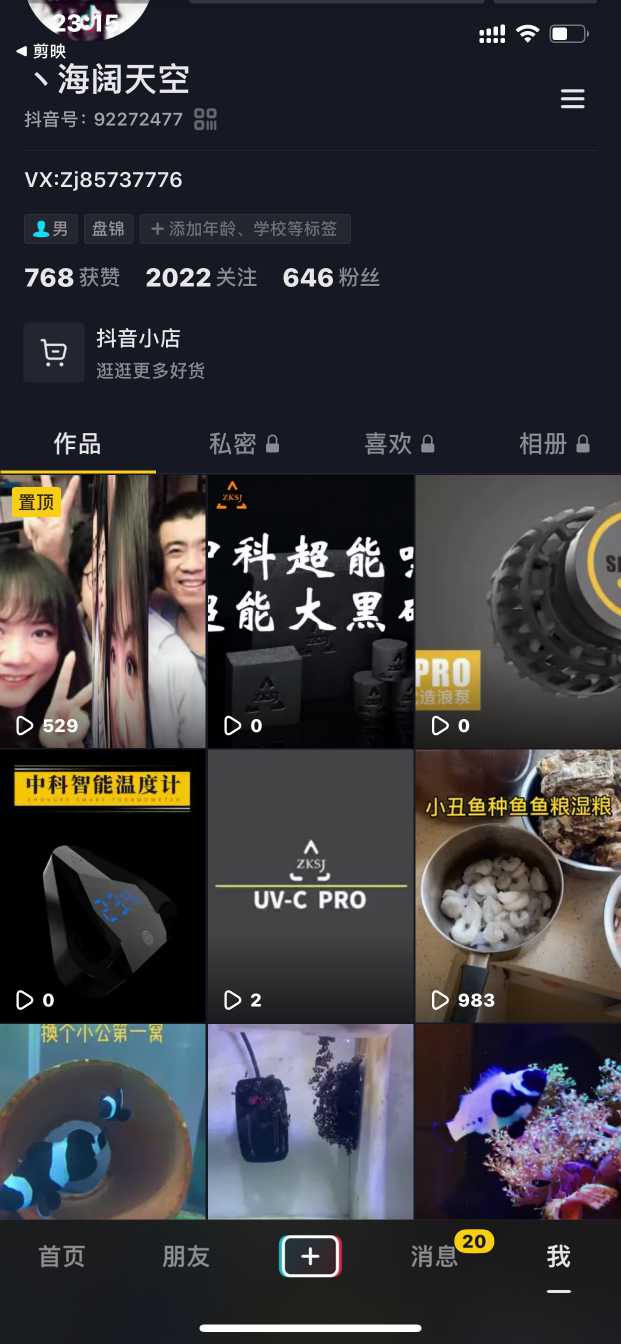Open the 中科智能温度计 video
The width and height of the screenshot is (621, 1344).
point(103,886)
